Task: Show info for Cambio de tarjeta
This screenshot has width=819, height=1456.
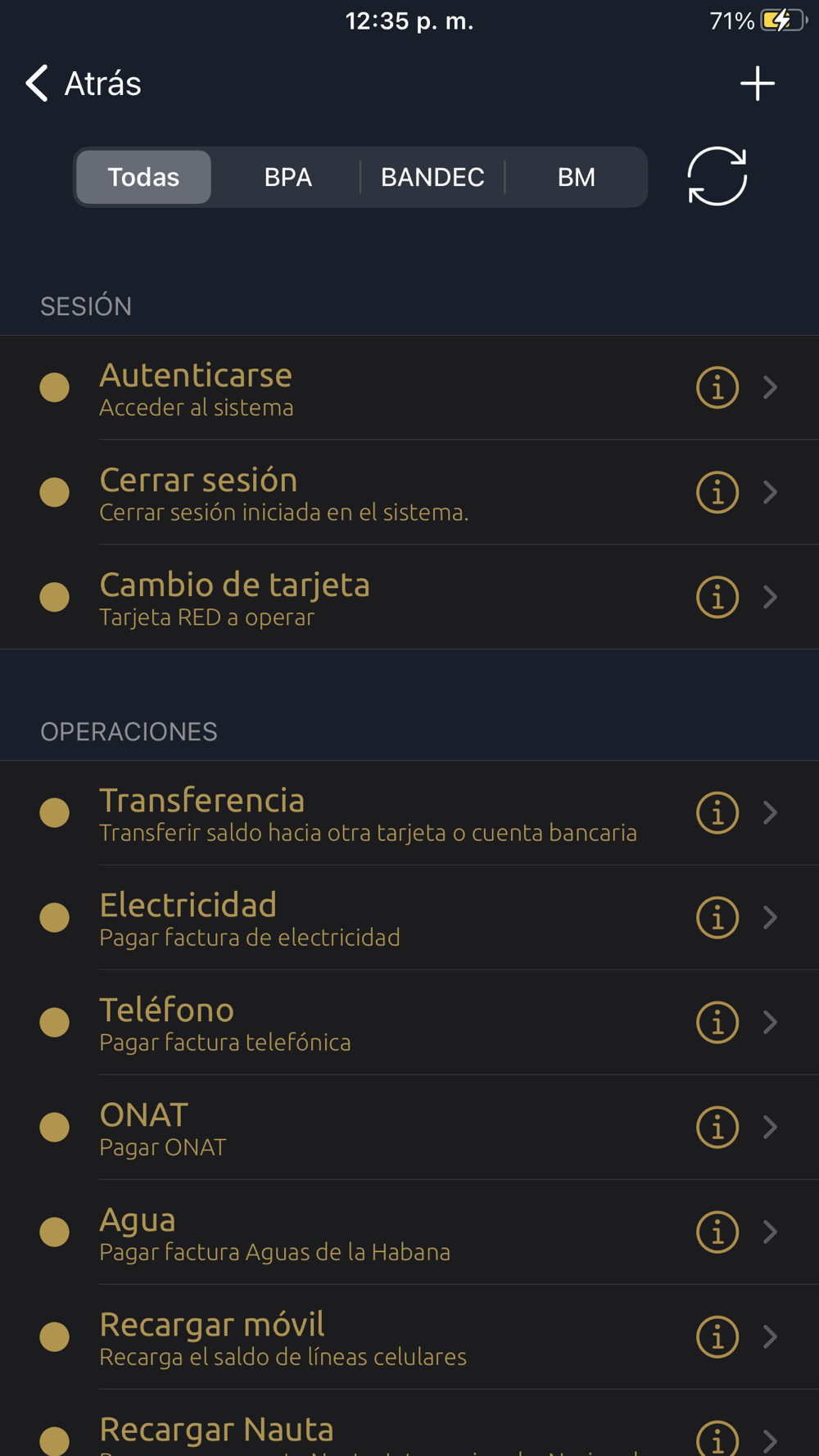Action: point(717,597)
